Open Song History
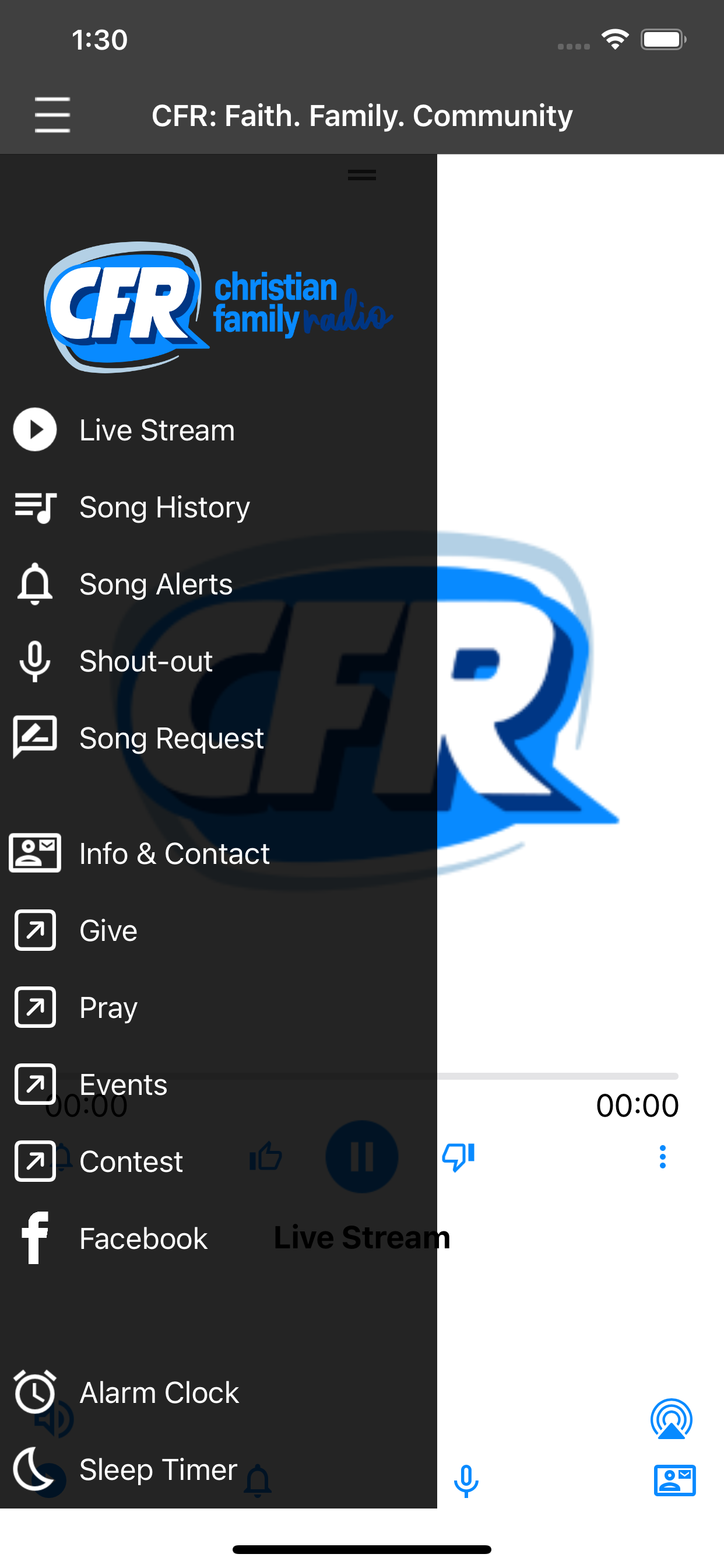This screenshot has height=1568, width=724. 219,507
